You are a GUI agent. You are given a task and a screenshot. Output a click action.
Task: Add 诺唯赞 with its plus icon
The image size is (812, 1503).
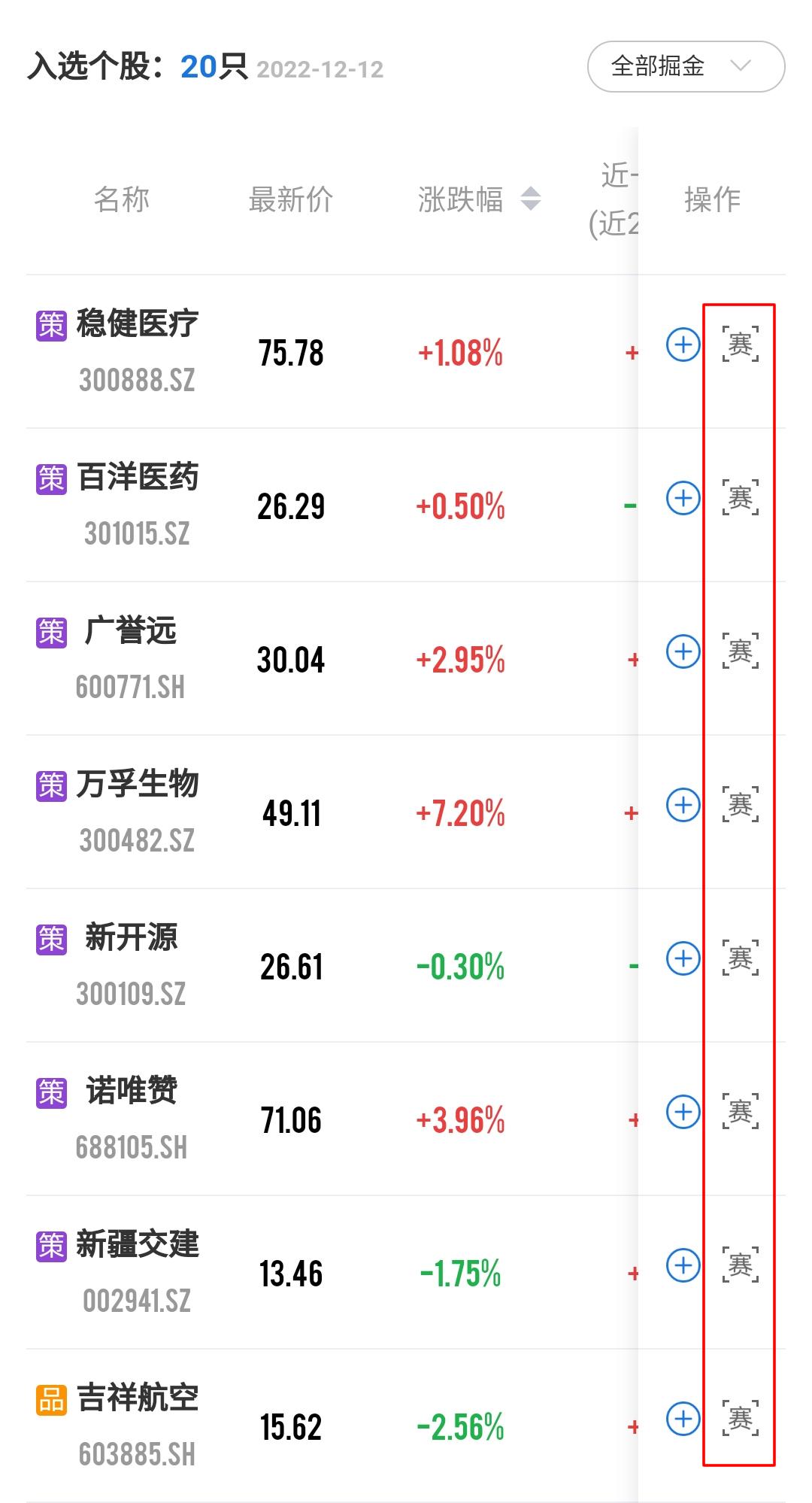pyautogui.click(x=683, y=1113)
